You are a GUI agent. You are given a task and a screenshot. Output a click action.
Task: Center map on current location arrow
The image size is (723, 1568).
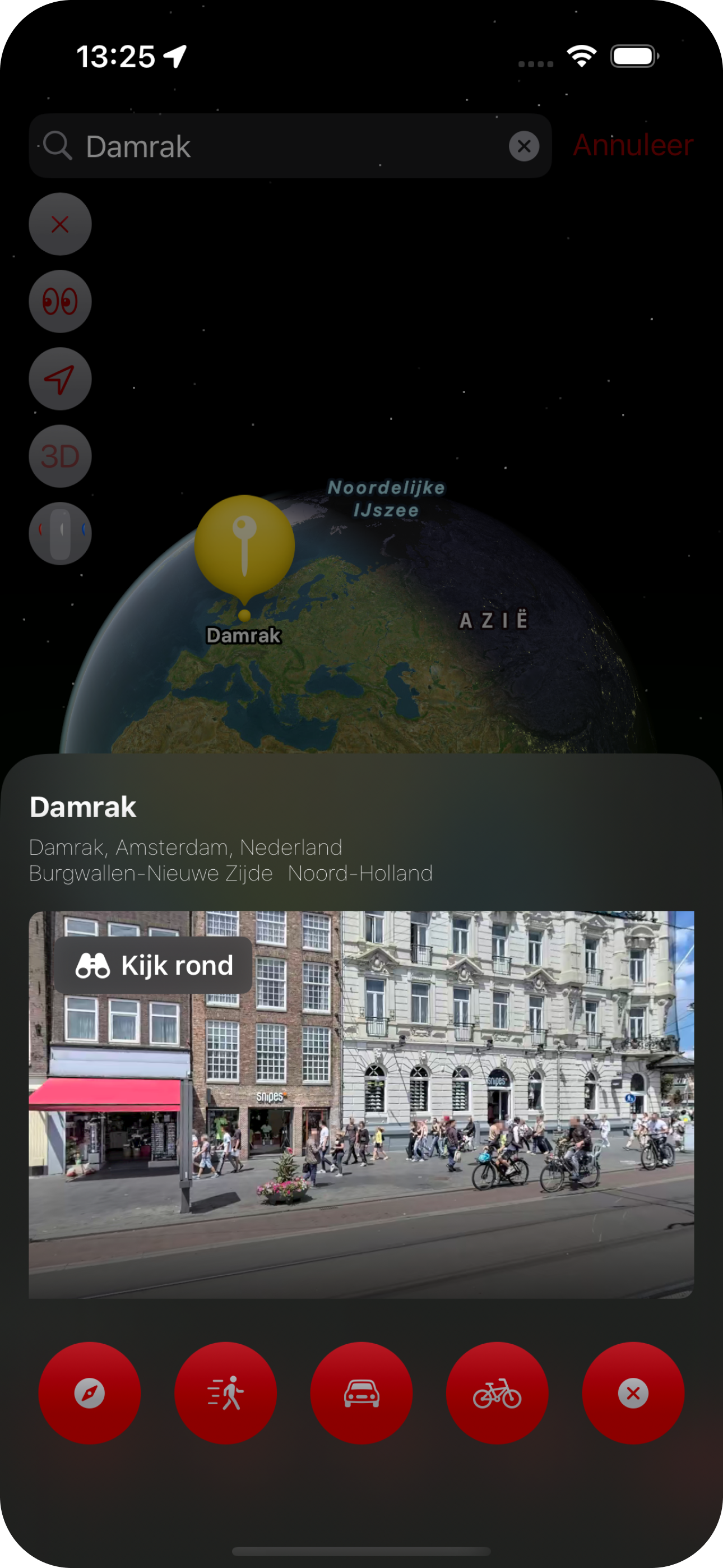coord(61,379)
